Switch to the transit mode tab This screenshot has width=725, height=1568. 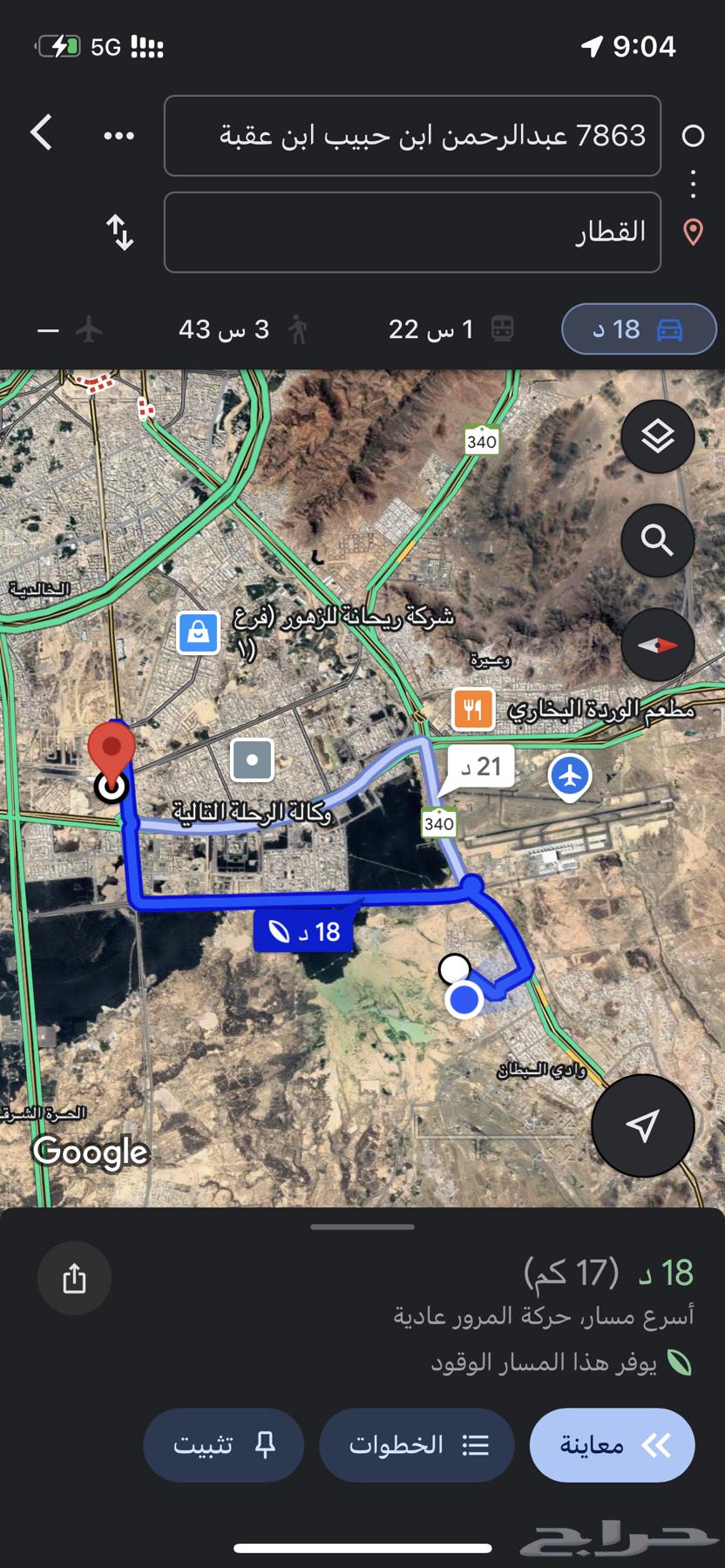point(451,329)
